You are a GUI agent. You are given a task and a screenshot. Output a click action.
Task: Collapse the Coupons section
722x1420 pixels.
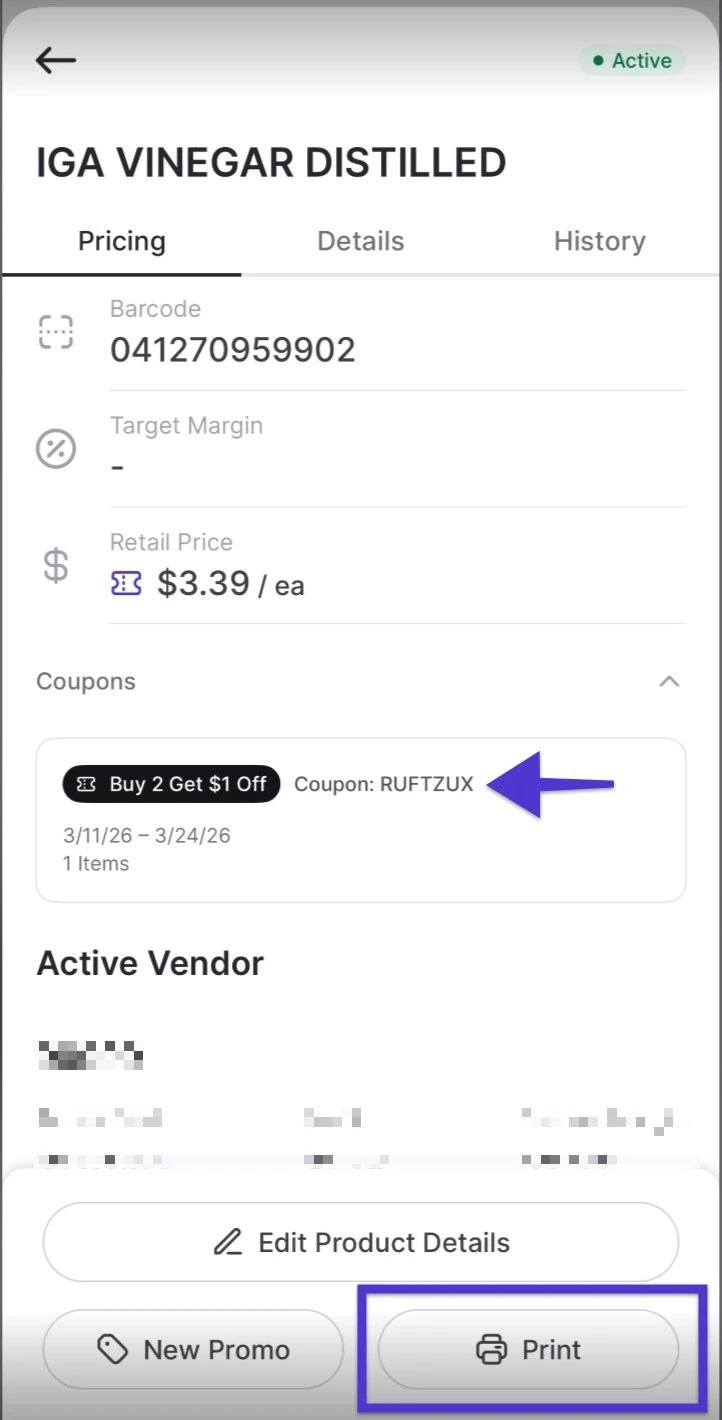point(669,682)
